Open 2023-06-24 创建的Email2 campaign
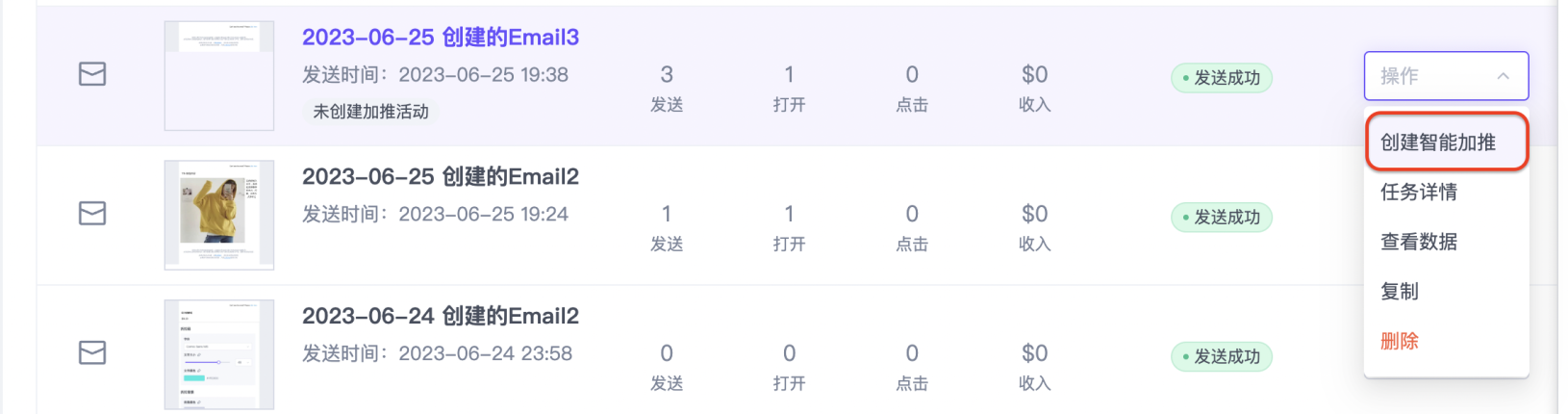Image resolution: width=1568 pixels, height=414 pixels. click(x=440, y=317)
